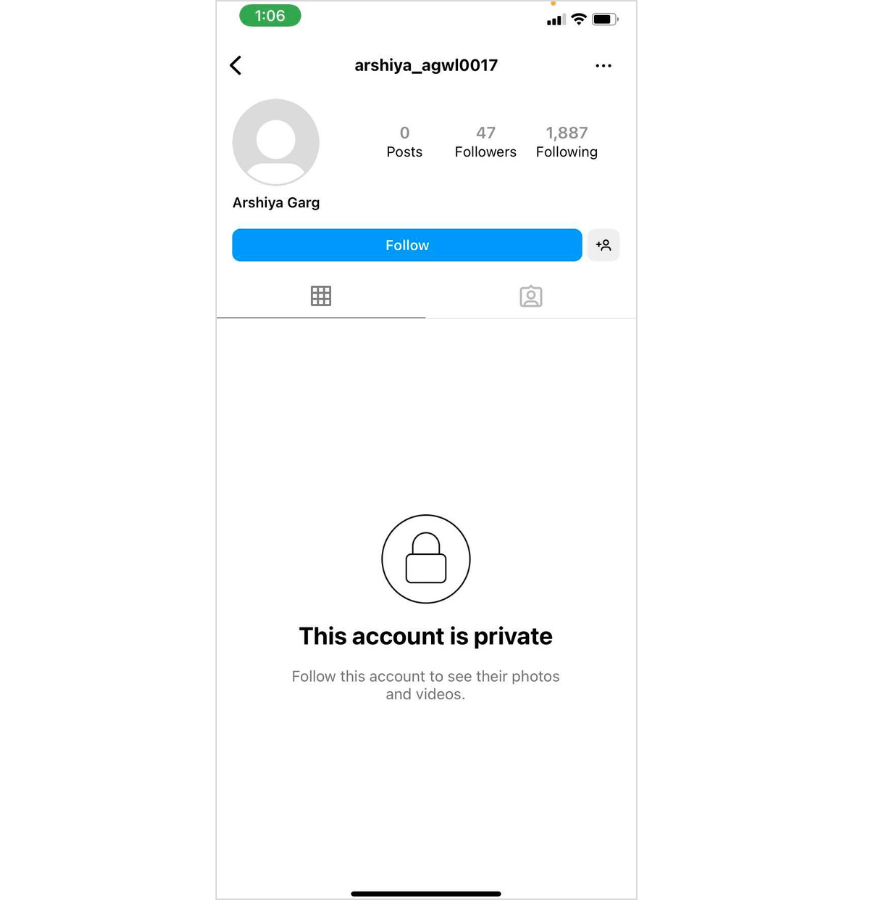873x900 pixels.
Task: View the profile picture avatar
Action: pyautogui.click(x=276, y=142)
